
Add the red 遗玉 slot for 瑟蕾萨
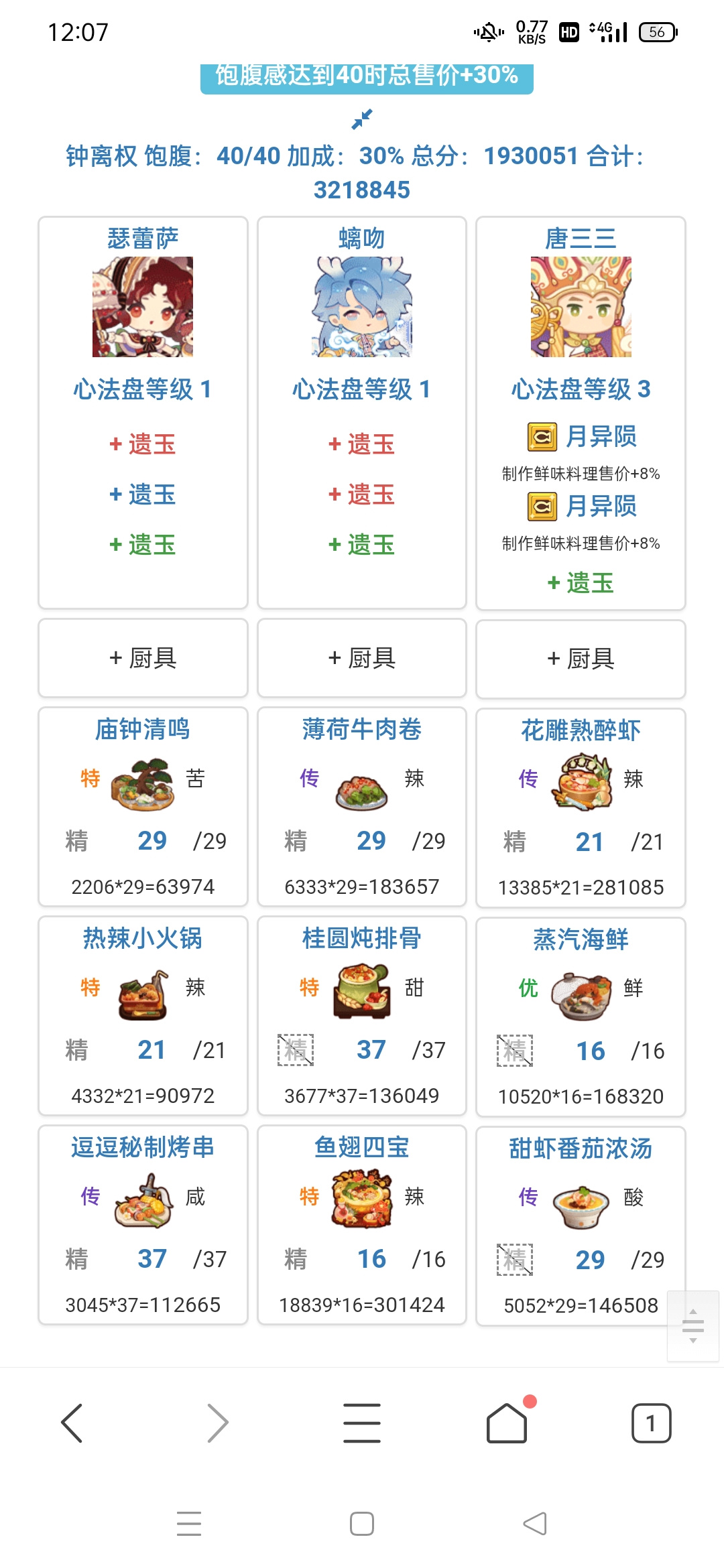(143, 444)
